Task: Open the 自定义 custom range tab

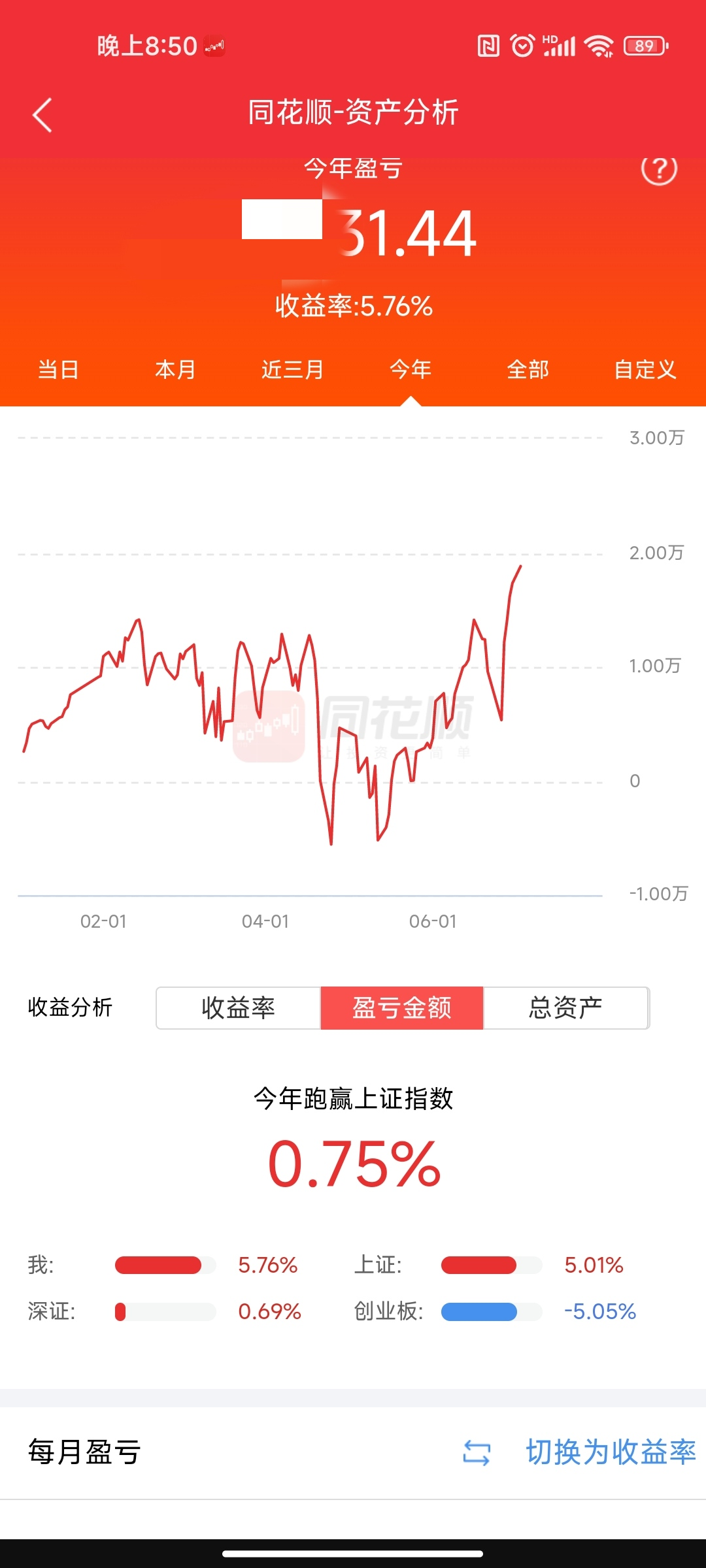Action: 645,370
